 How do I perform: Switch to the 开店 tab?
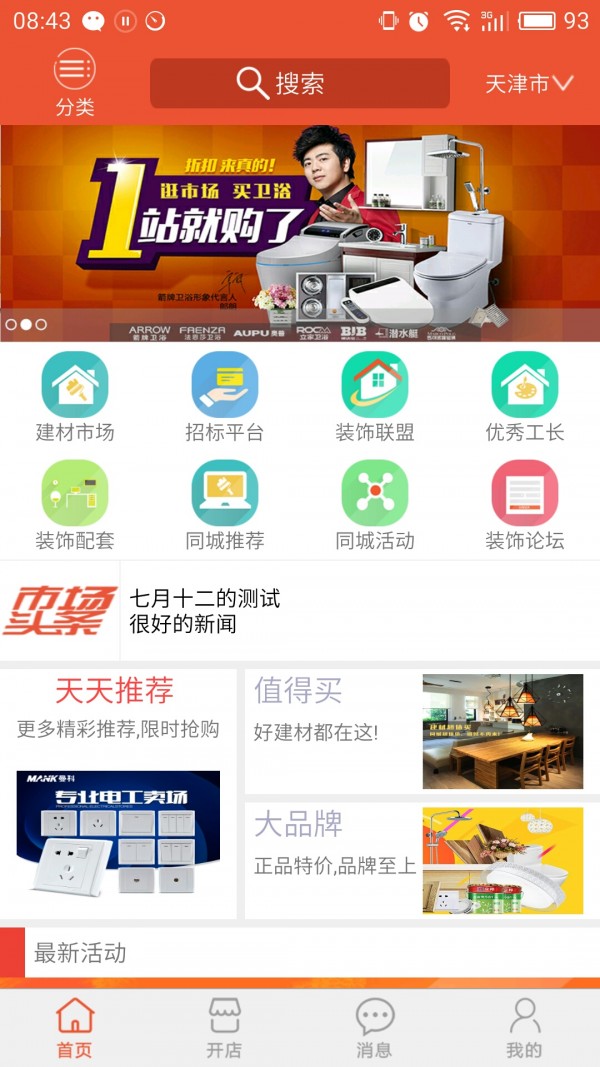tap(224, 1028)
